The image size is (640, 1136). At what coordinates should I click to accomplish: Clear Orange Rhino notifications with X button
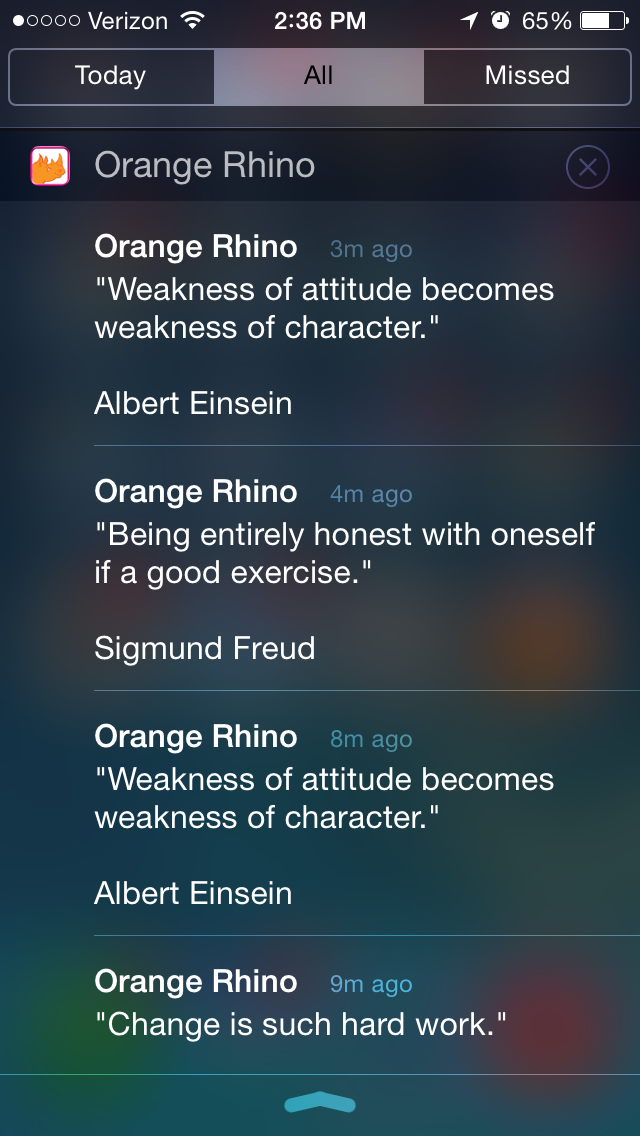pyautogui.click(x=587, y=167)
